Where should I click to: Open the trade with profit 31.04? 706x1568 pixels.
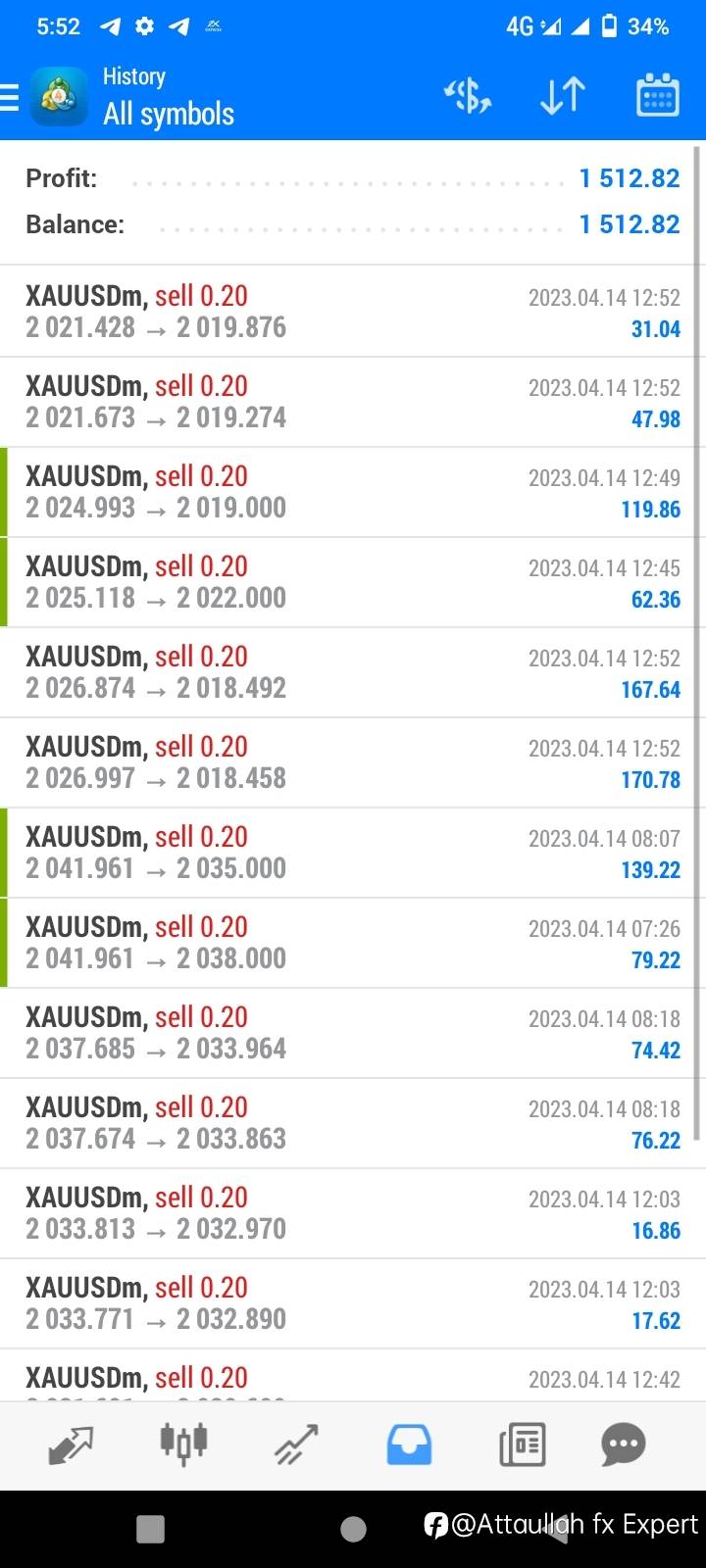pyautogui.click(x=353, y=312)
